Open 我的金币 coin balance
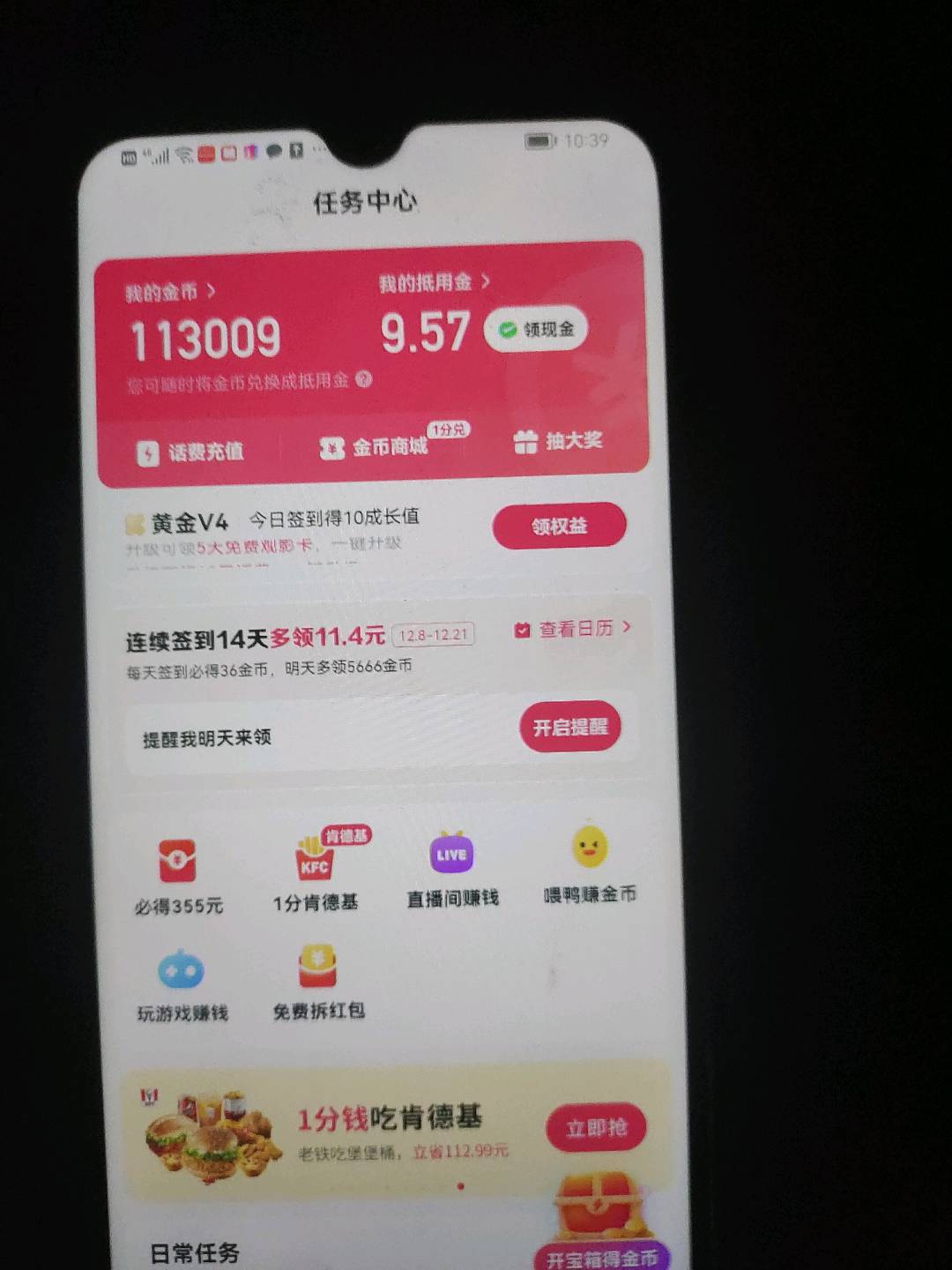Screen dimensions: 952x1270 point(169,292)
